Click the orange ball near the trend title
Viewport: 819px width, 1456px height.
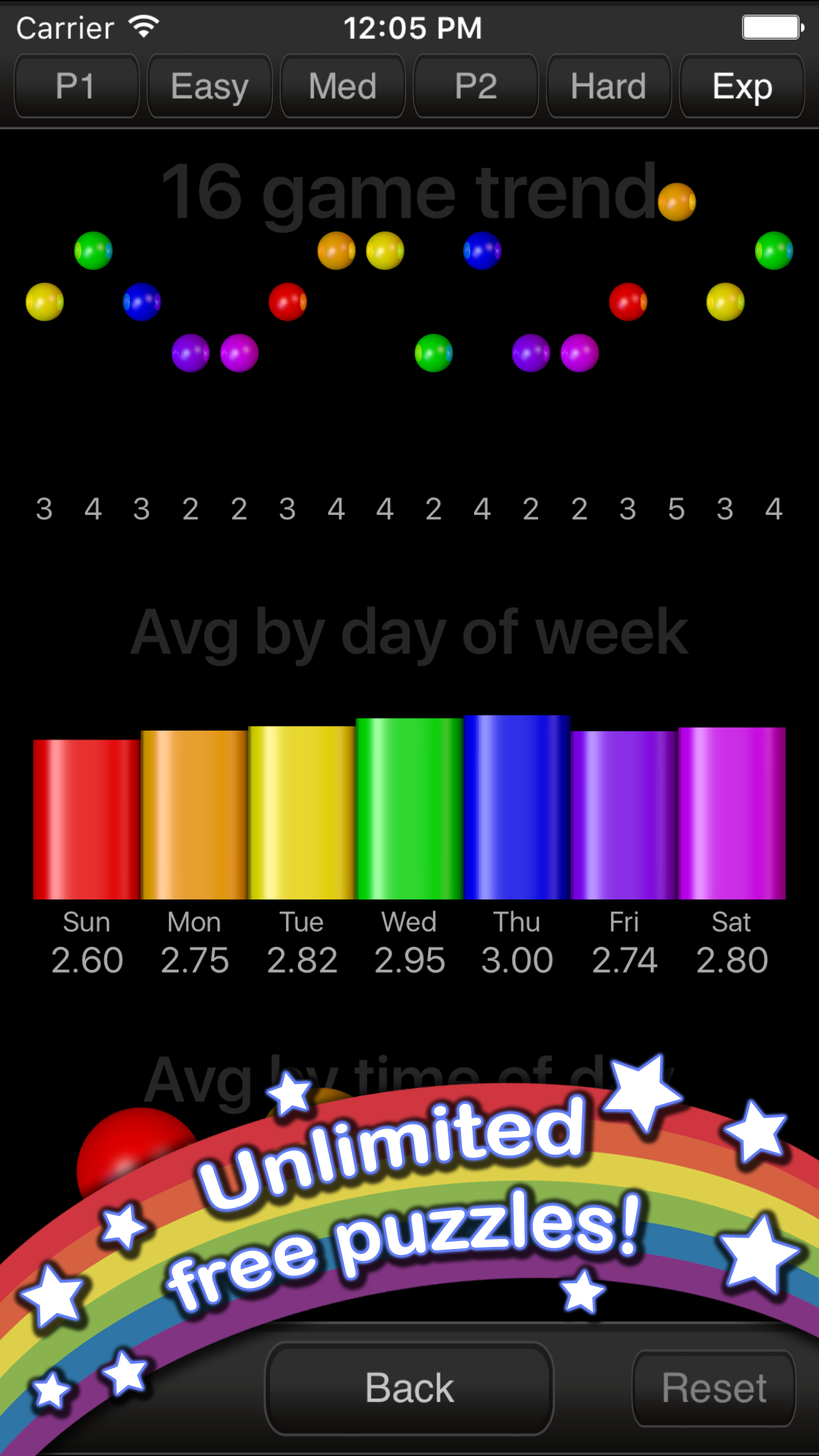click(x=674, y=201)
